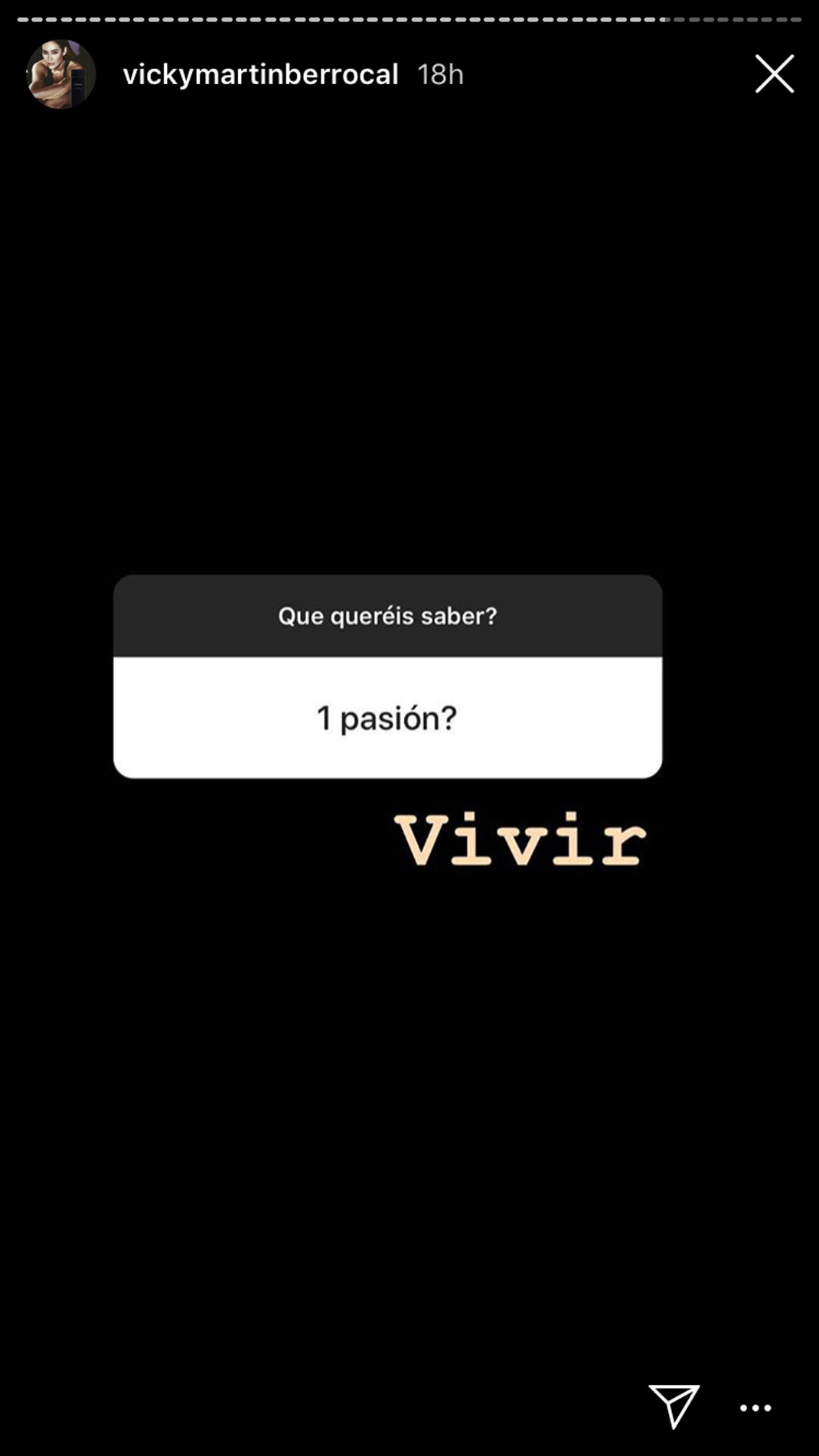
Task: Open vickymartinberrocal's profile picture
Action: point(61,74)
